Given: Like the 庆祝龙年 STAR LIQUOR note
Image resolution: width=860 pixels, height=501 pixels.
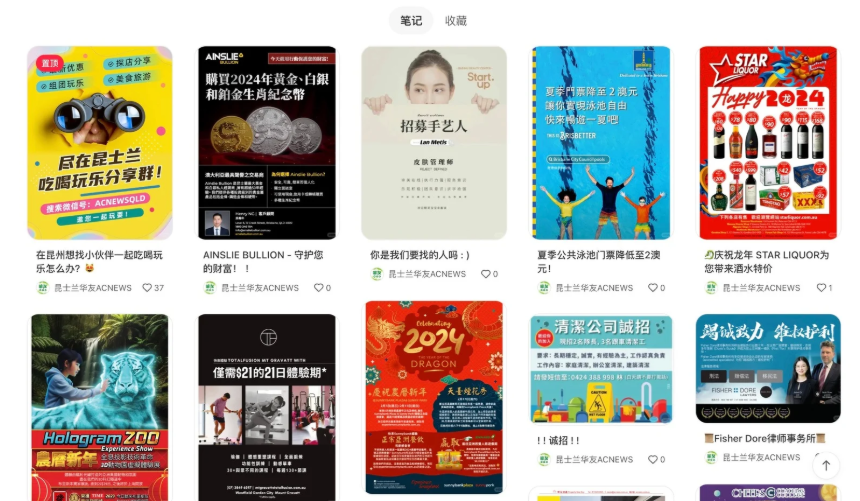Looking at the screenshot, I should pos(818,288).
